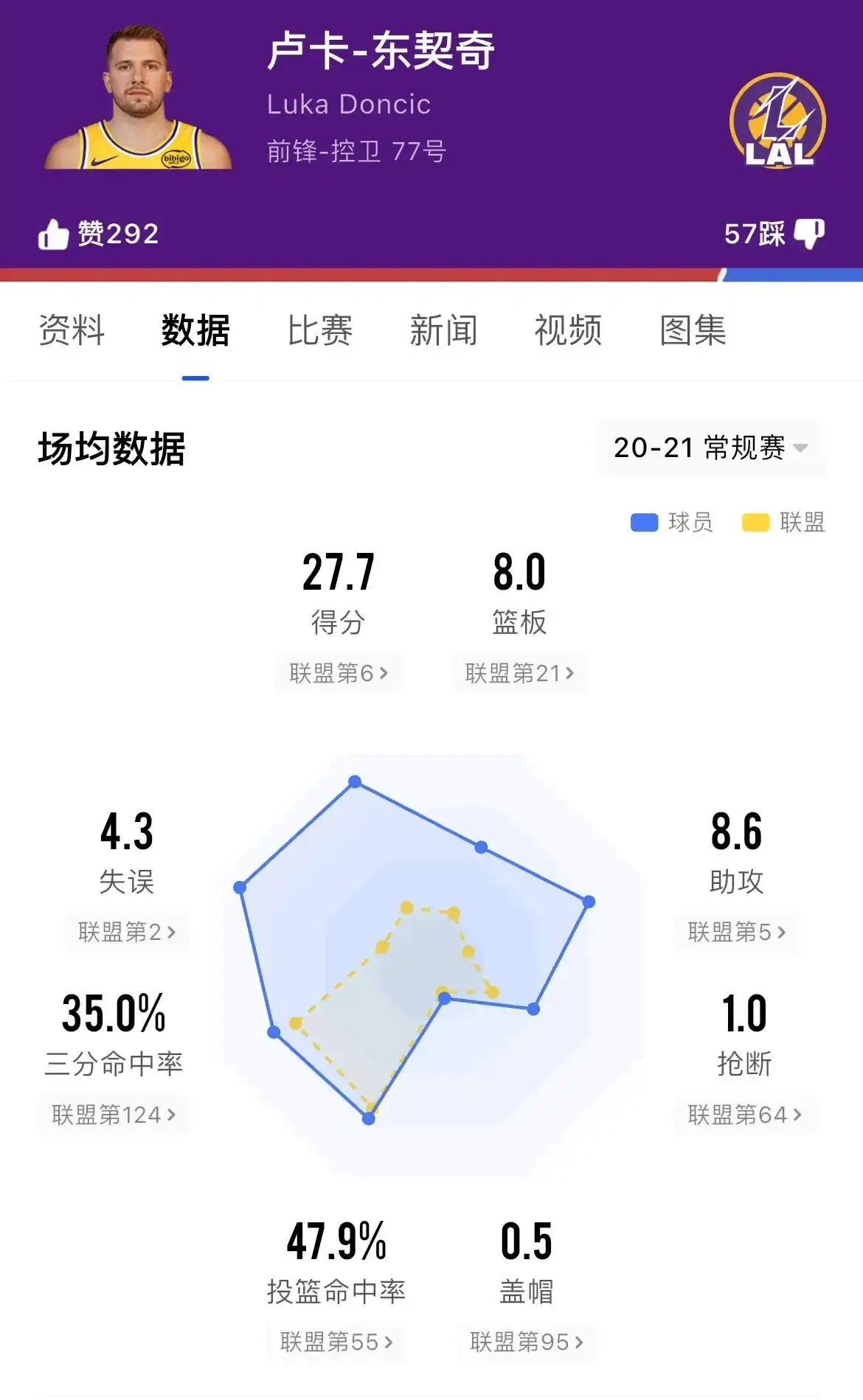
Task: Open the 比赛 tab
Action: tap(319, 330)
